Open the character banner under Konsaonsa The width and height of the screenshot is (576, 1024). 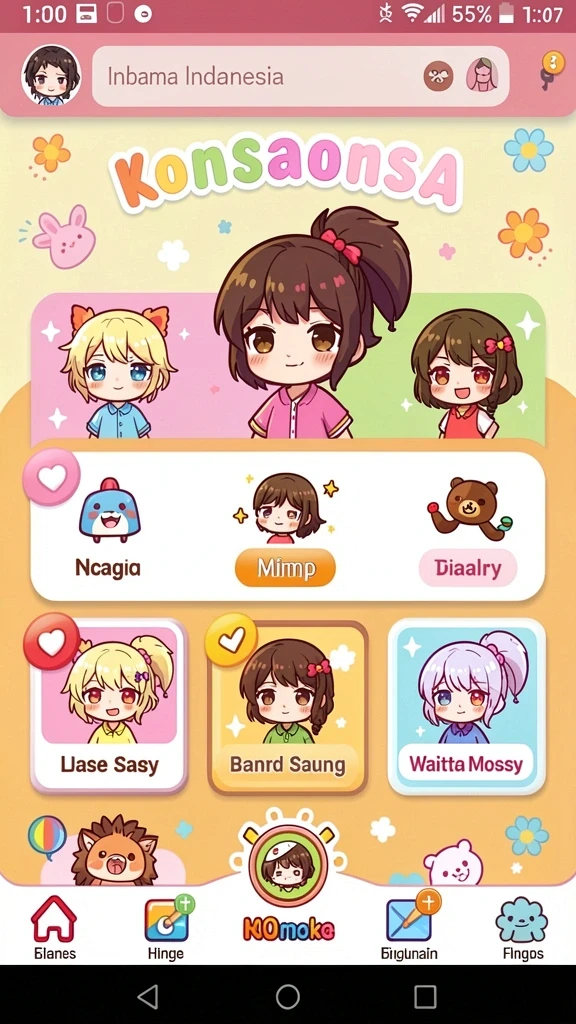288,366
